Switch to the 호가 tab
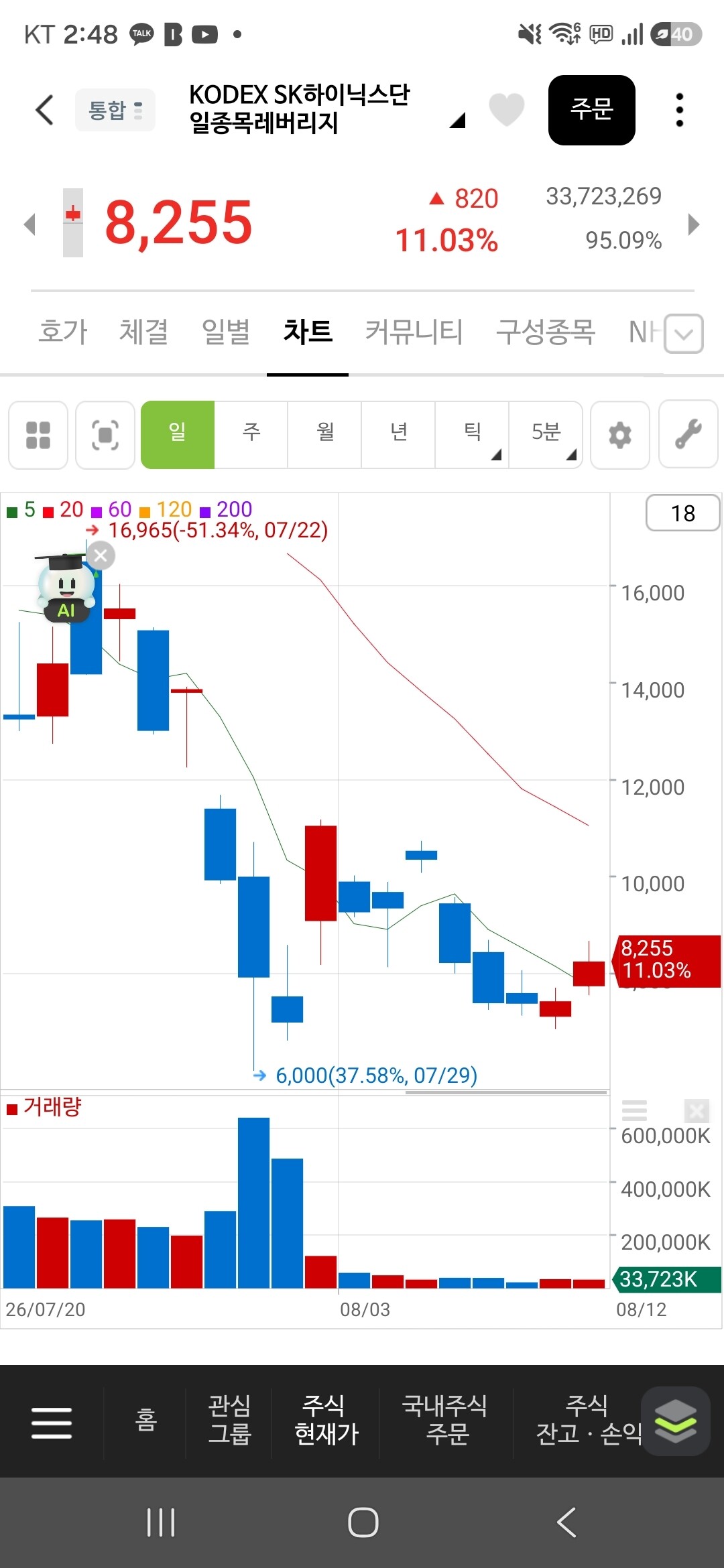Viewport: 724px width, 1568px height. [x=63, y=332]
